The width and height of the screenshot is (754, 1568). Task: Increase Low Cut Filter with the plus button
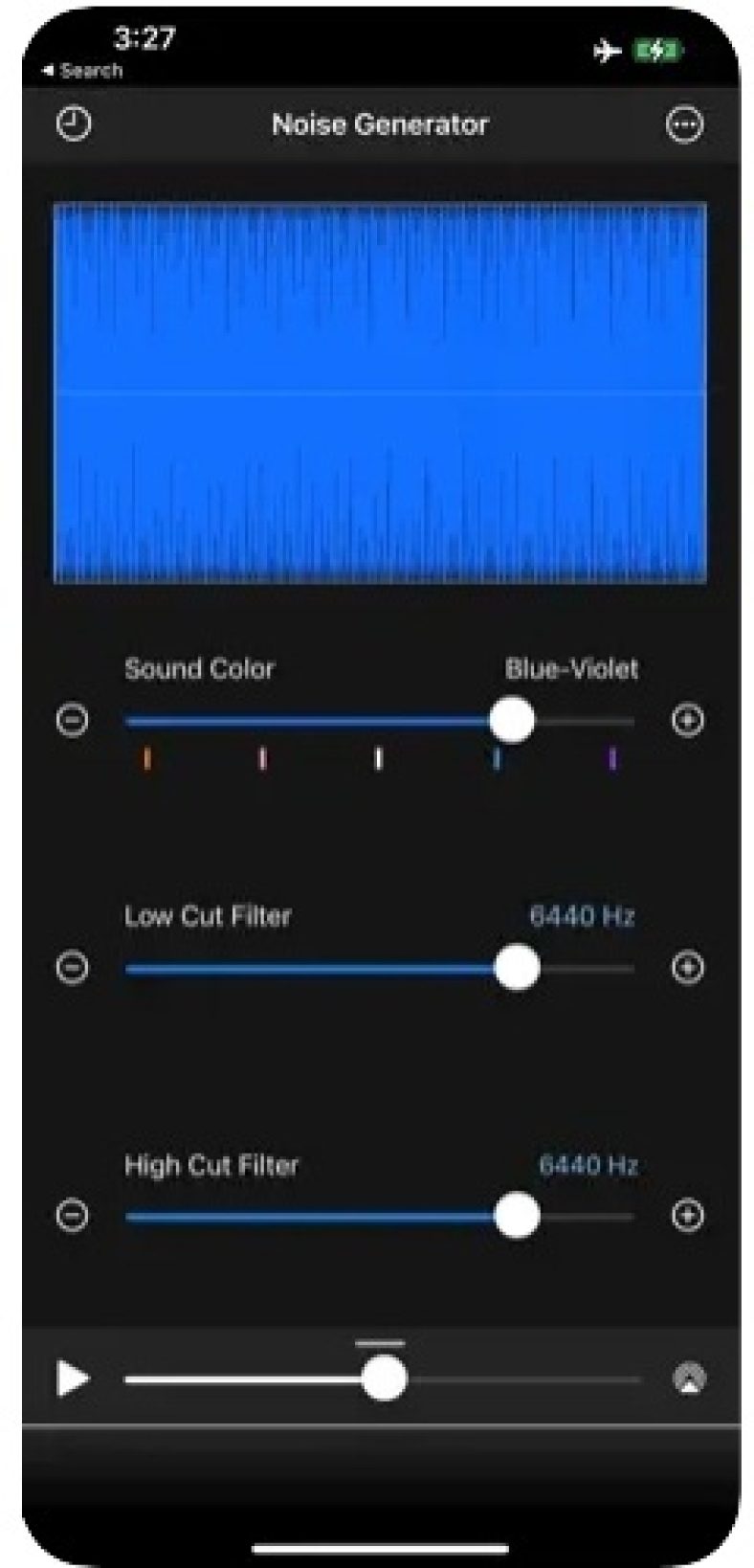[x=688, y=968]
